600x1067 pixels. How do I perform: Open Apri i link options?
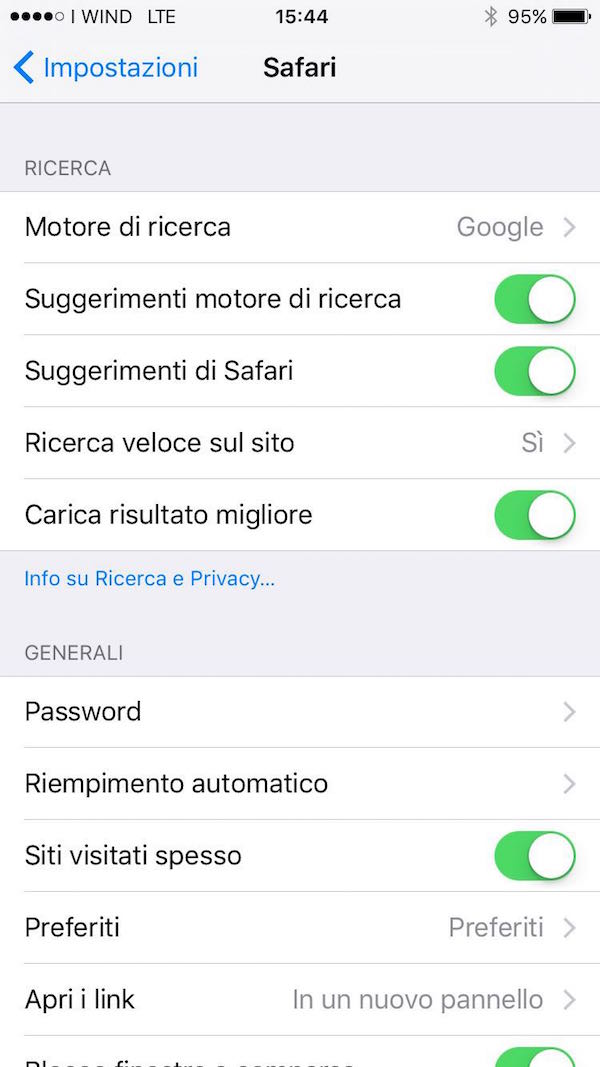300,999
